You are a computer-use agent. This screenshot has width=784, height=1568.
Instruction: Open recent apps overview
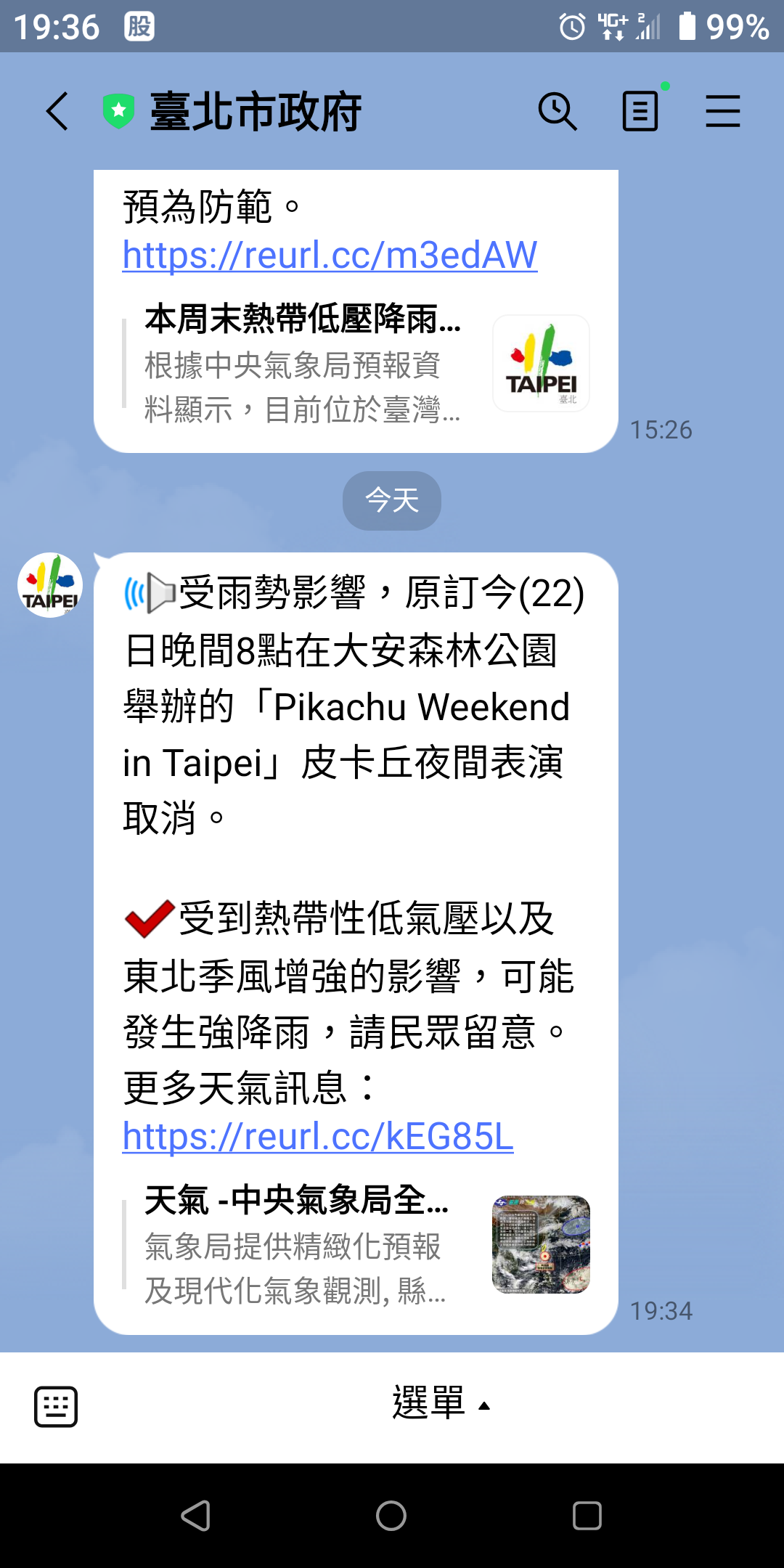[x=587, y=1516]
